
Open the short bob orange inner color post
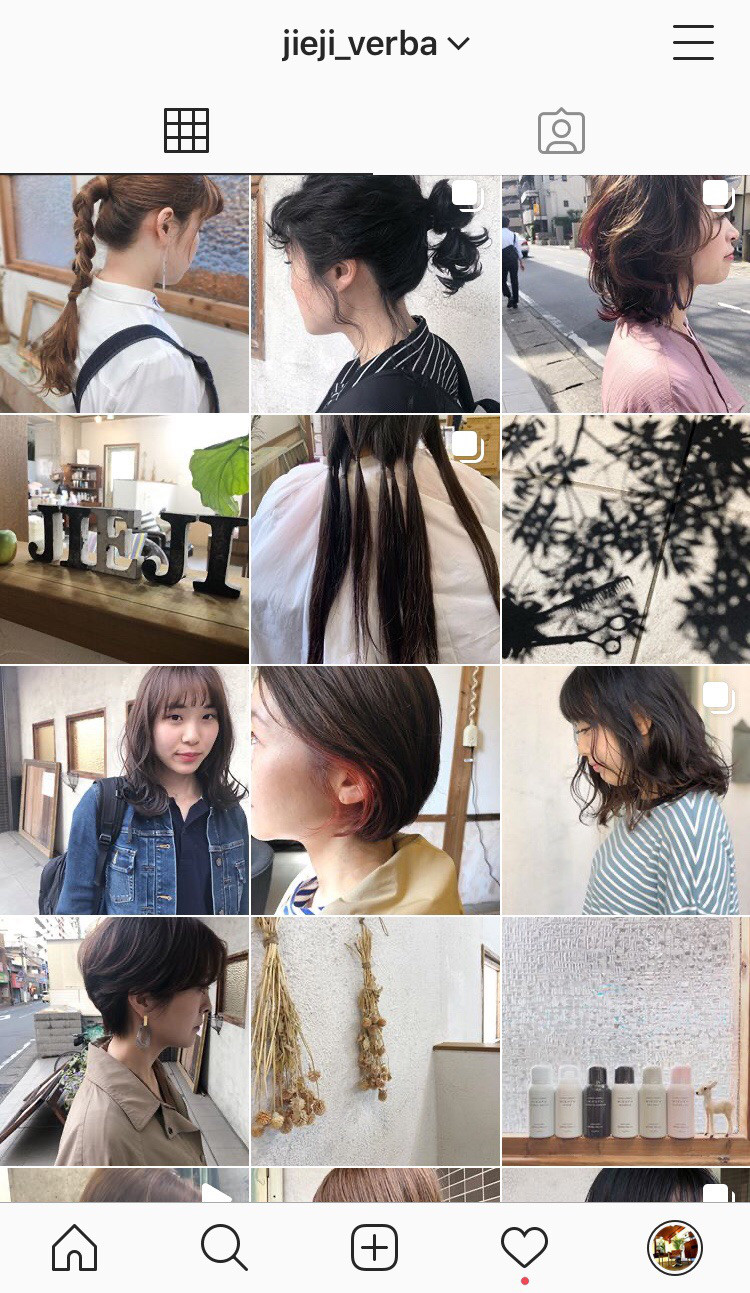[375, 790]
